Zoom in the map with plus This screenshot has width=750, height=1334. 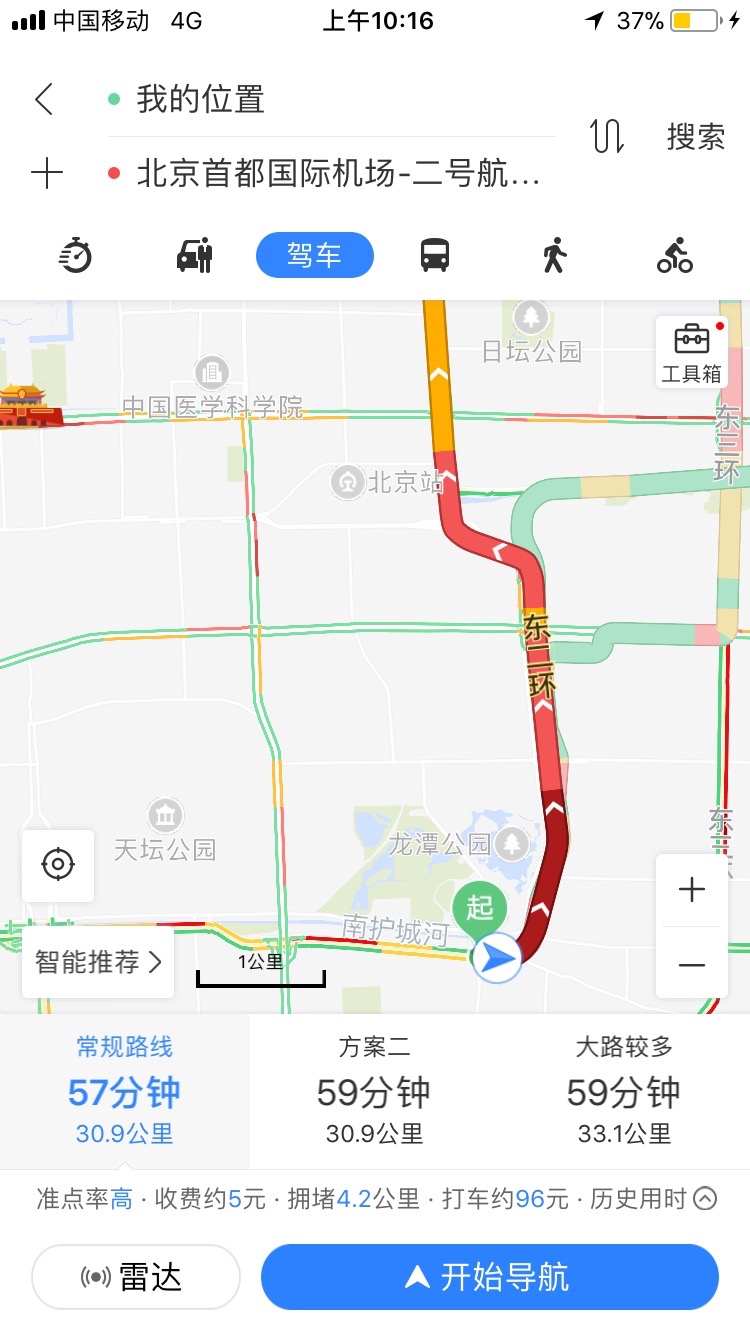[x=691, y=889]
